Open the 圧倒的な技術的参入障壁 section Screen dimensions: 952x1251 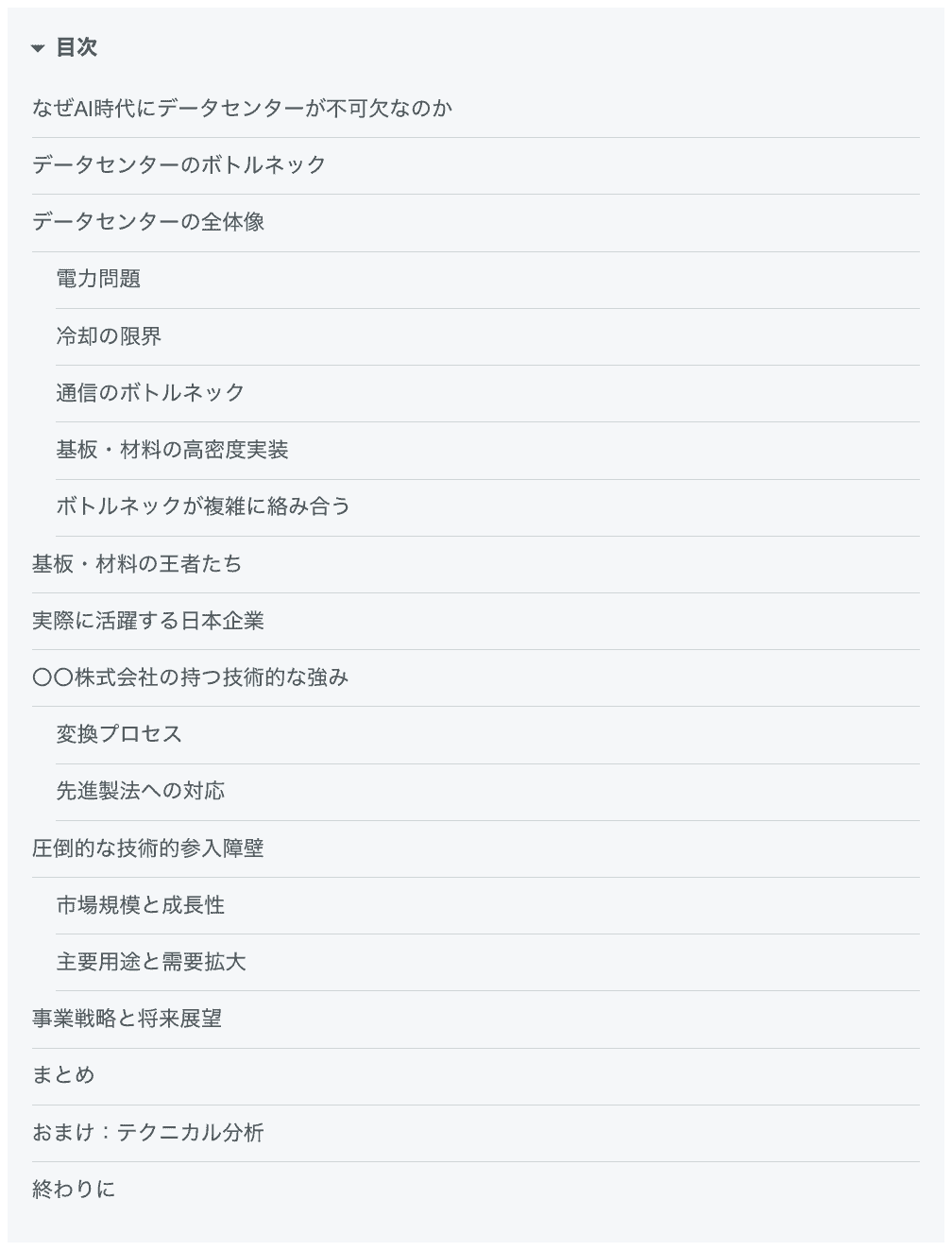(148, 848)
